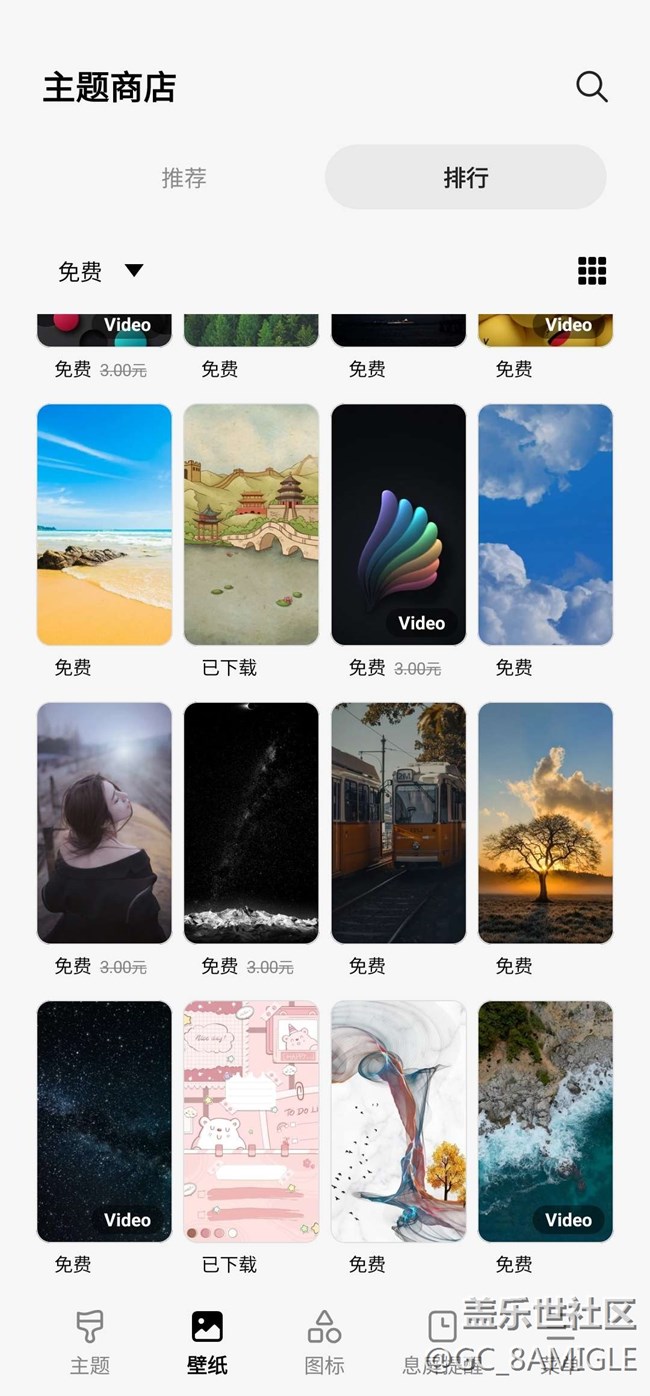650x1396 pixels.
Task: Select the 排行 tab
Action: click(x=466, y=178)
